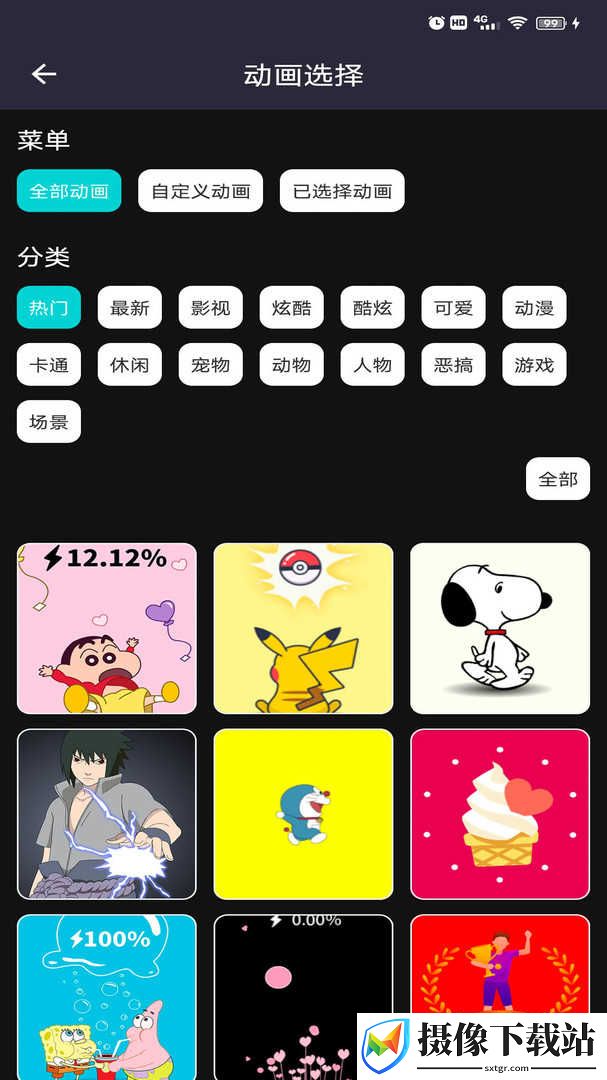Go back using the top-left arrow
607x1080 pixels.
43,74
